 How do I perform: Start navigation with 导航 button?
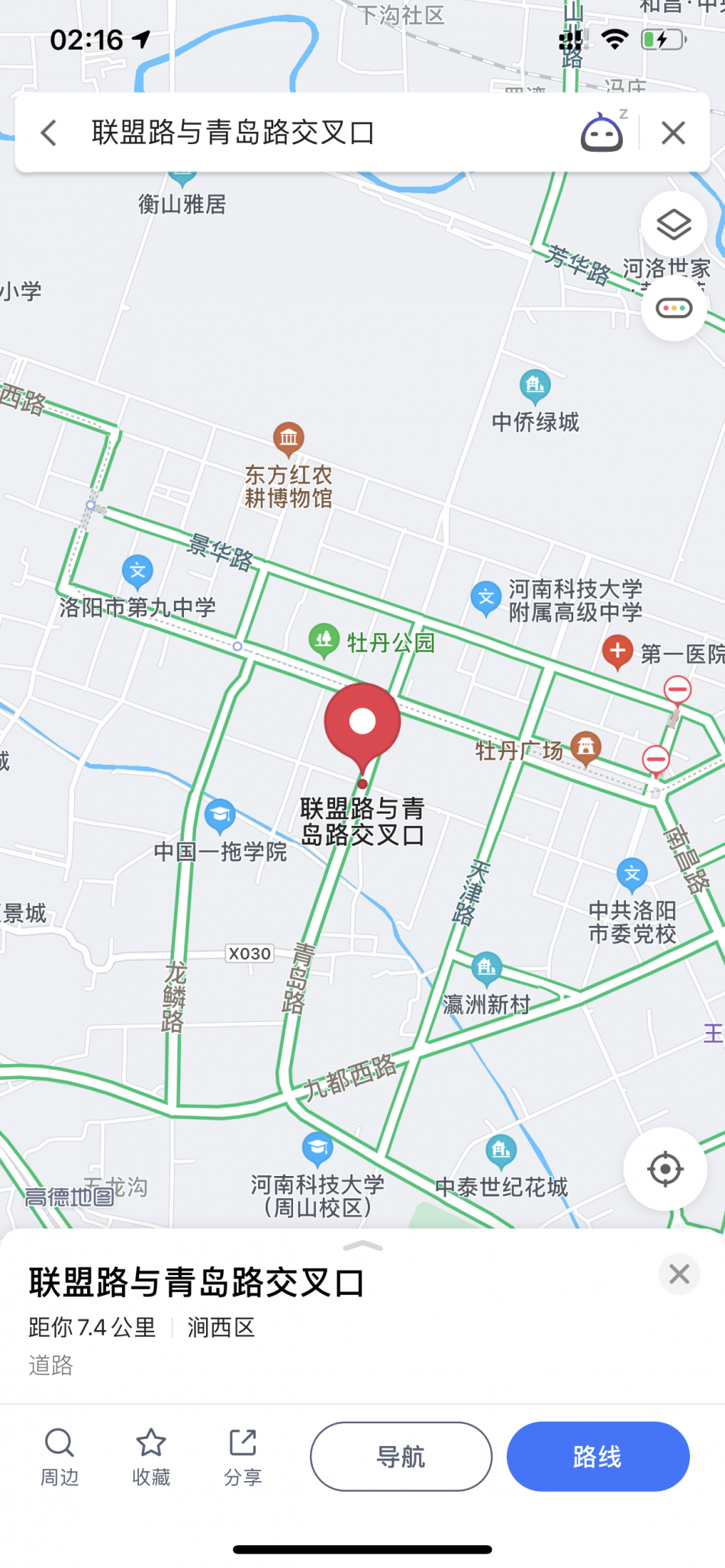(x=401, y=1457)
